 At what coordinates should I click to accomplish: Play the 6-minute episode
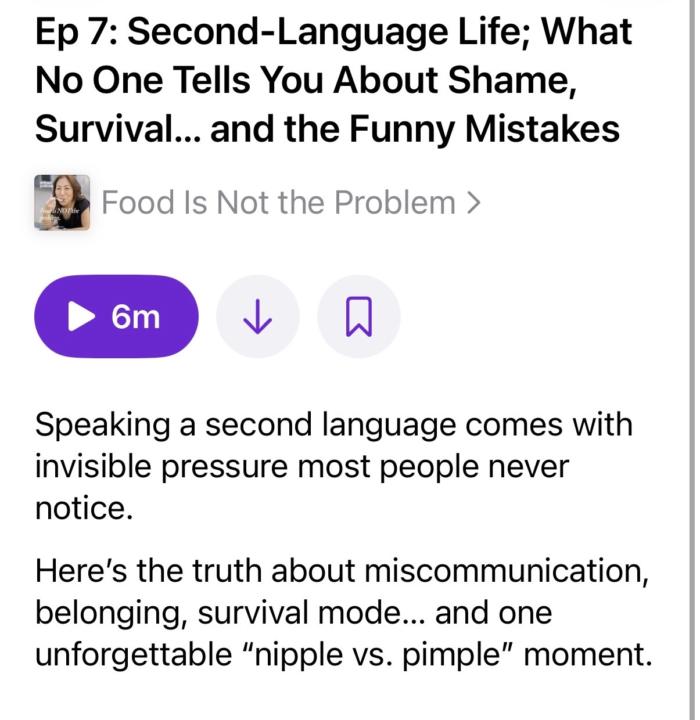[x=116, y=317]
